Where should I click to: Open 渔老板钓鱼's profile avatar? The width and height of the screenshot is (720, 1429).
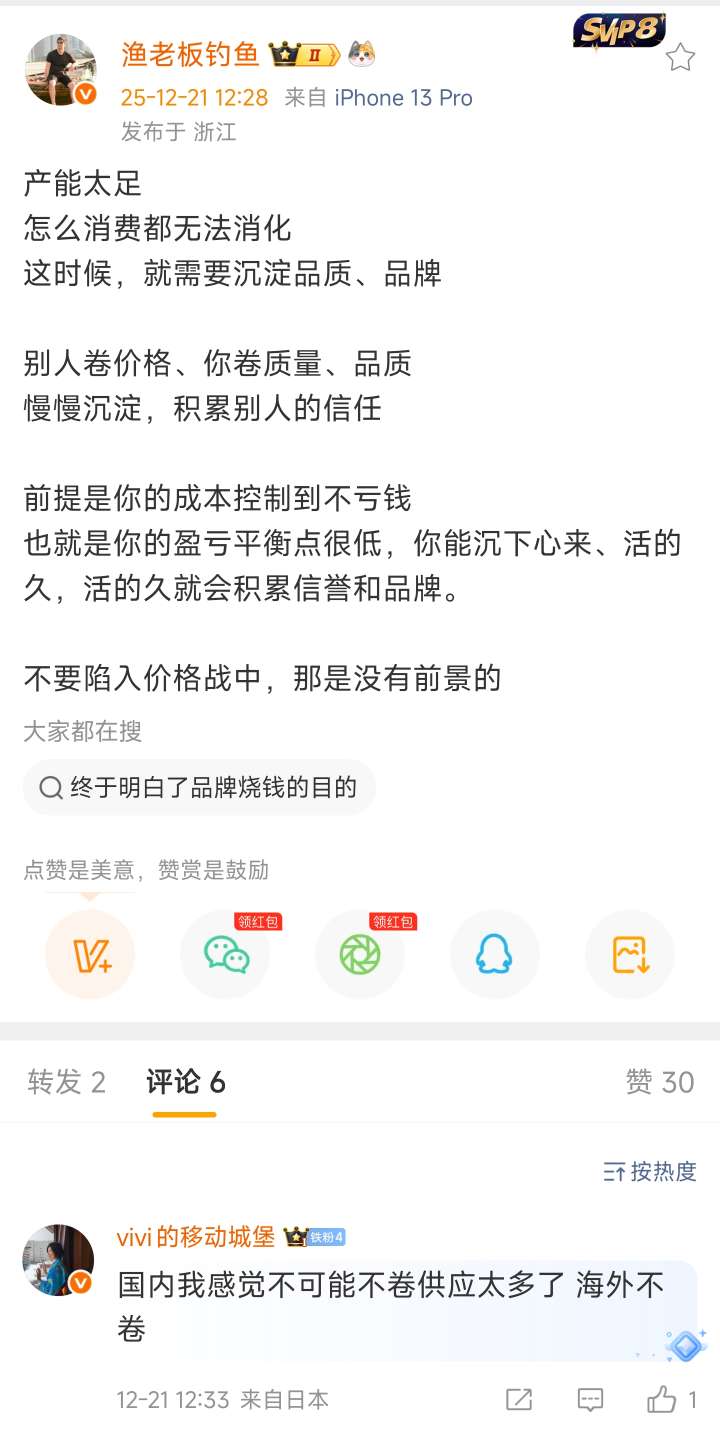(60, 70)
